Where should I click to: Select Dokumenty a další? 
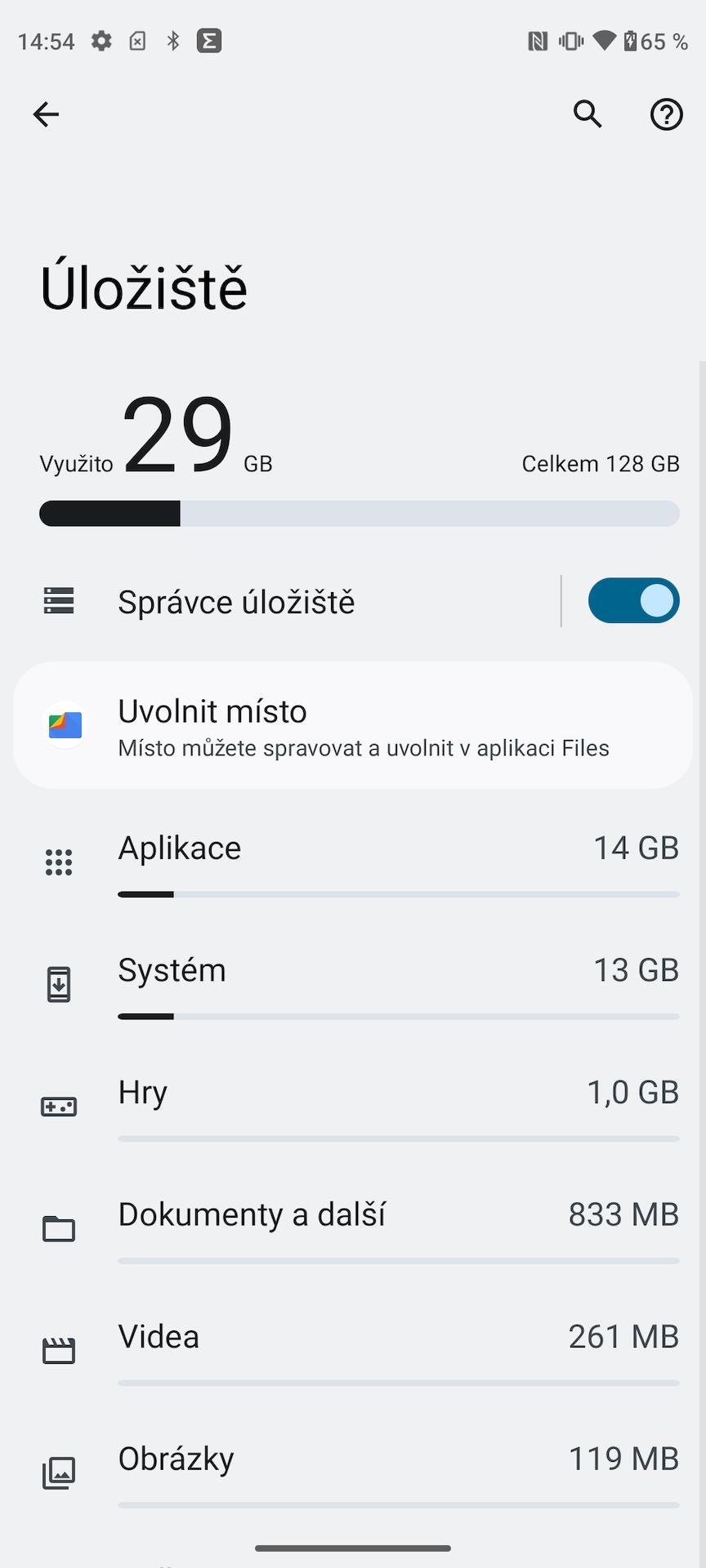(353, 1229)
